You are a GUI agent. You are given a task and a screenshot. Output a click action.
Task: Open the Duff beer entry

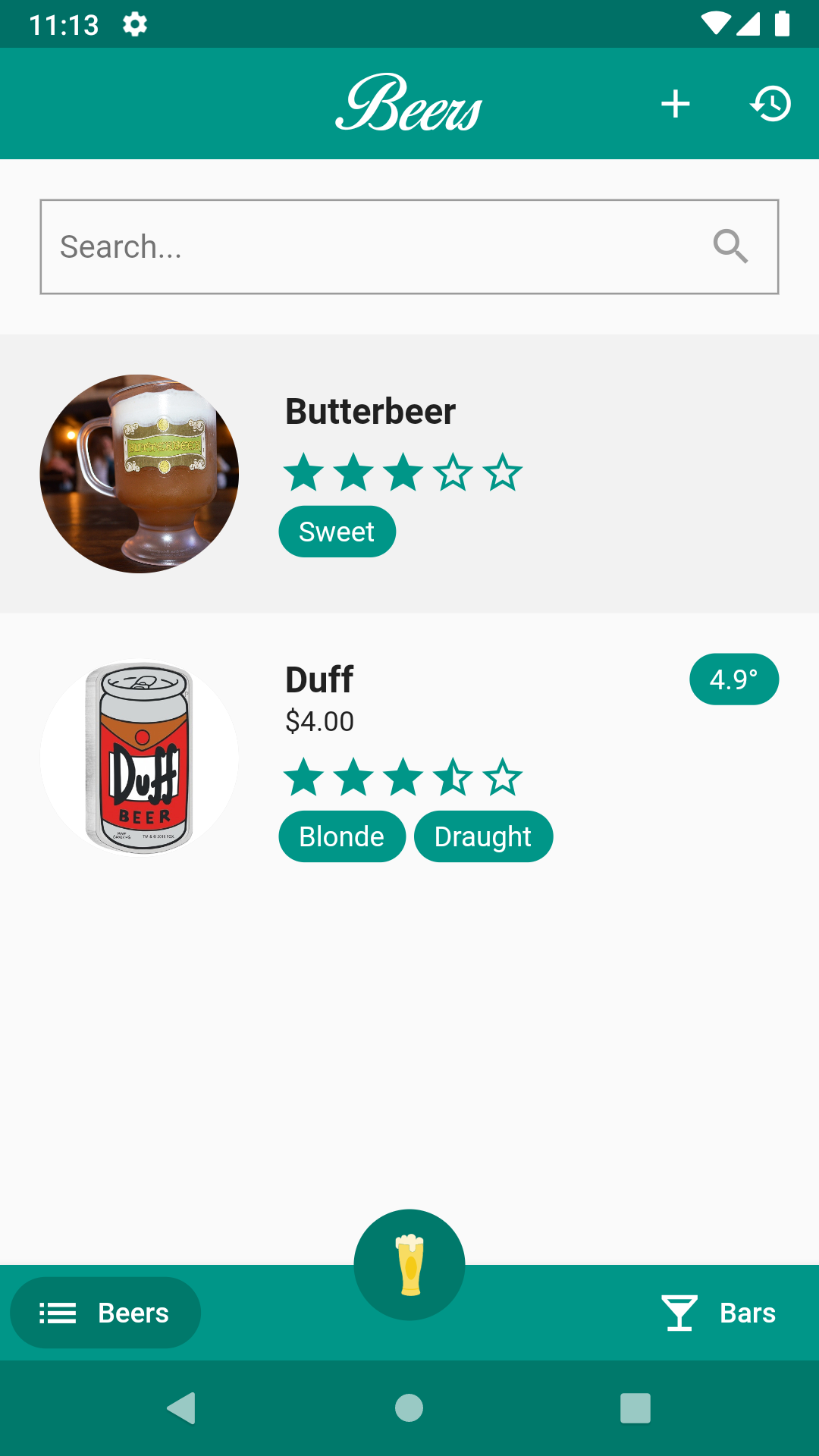[409, 758]
